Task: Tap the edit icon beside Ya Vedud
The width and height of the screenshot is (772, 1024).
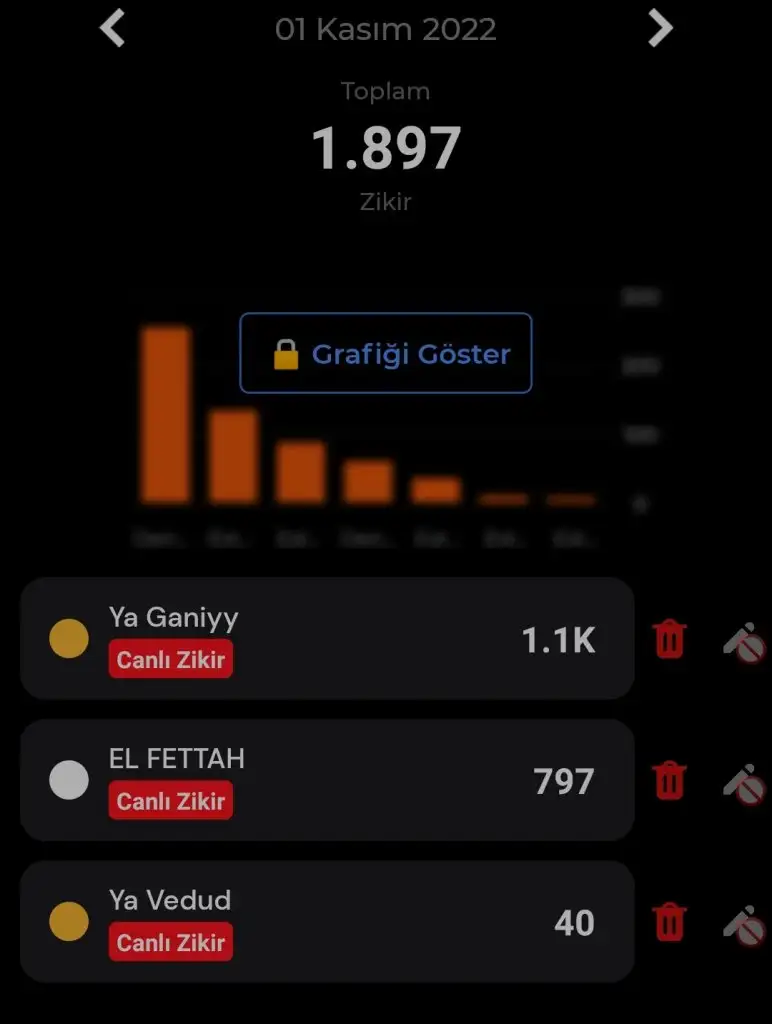Action: 743,924
